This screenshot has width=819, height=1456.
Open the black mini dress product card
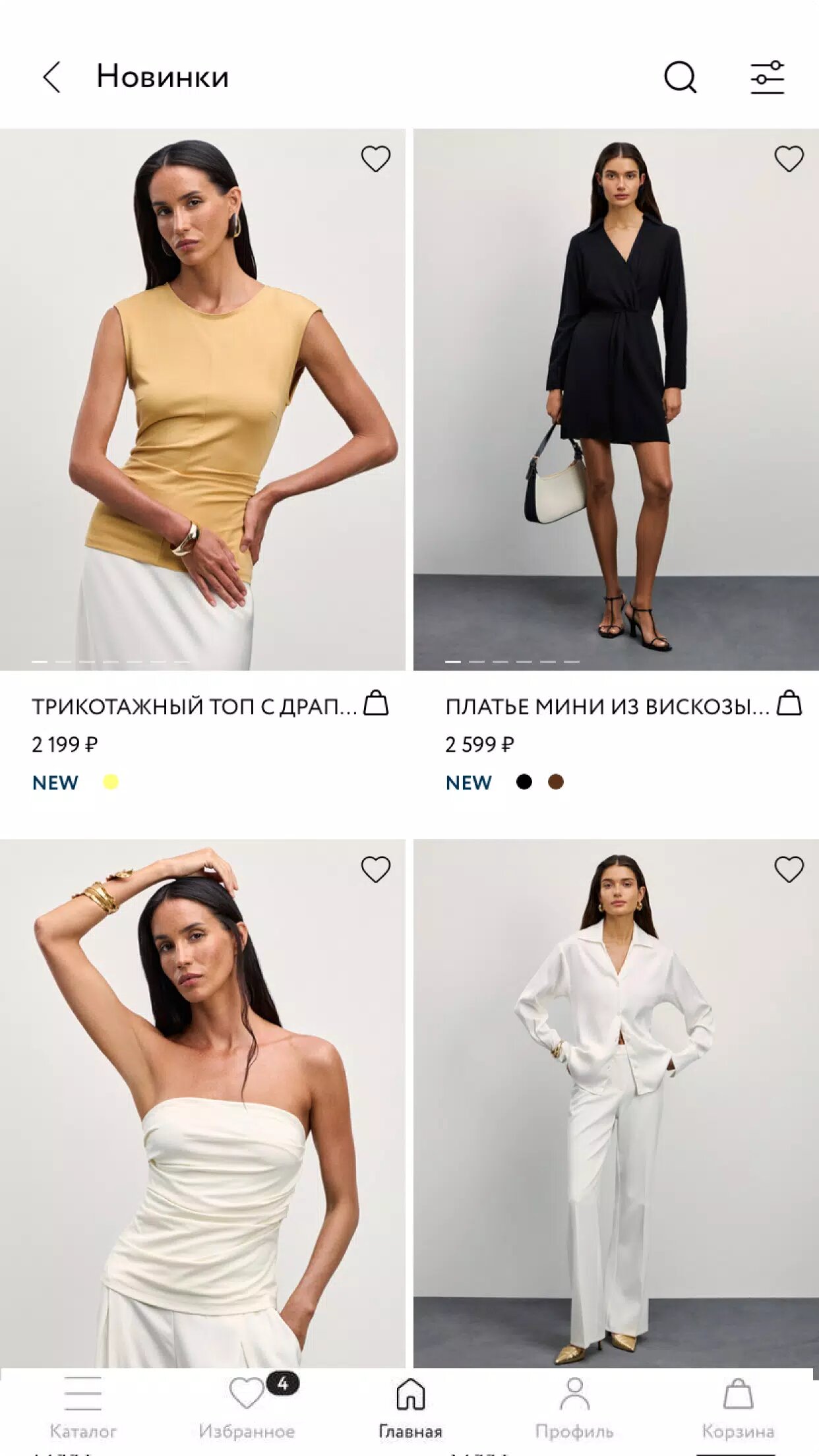[x=615, y=399]
